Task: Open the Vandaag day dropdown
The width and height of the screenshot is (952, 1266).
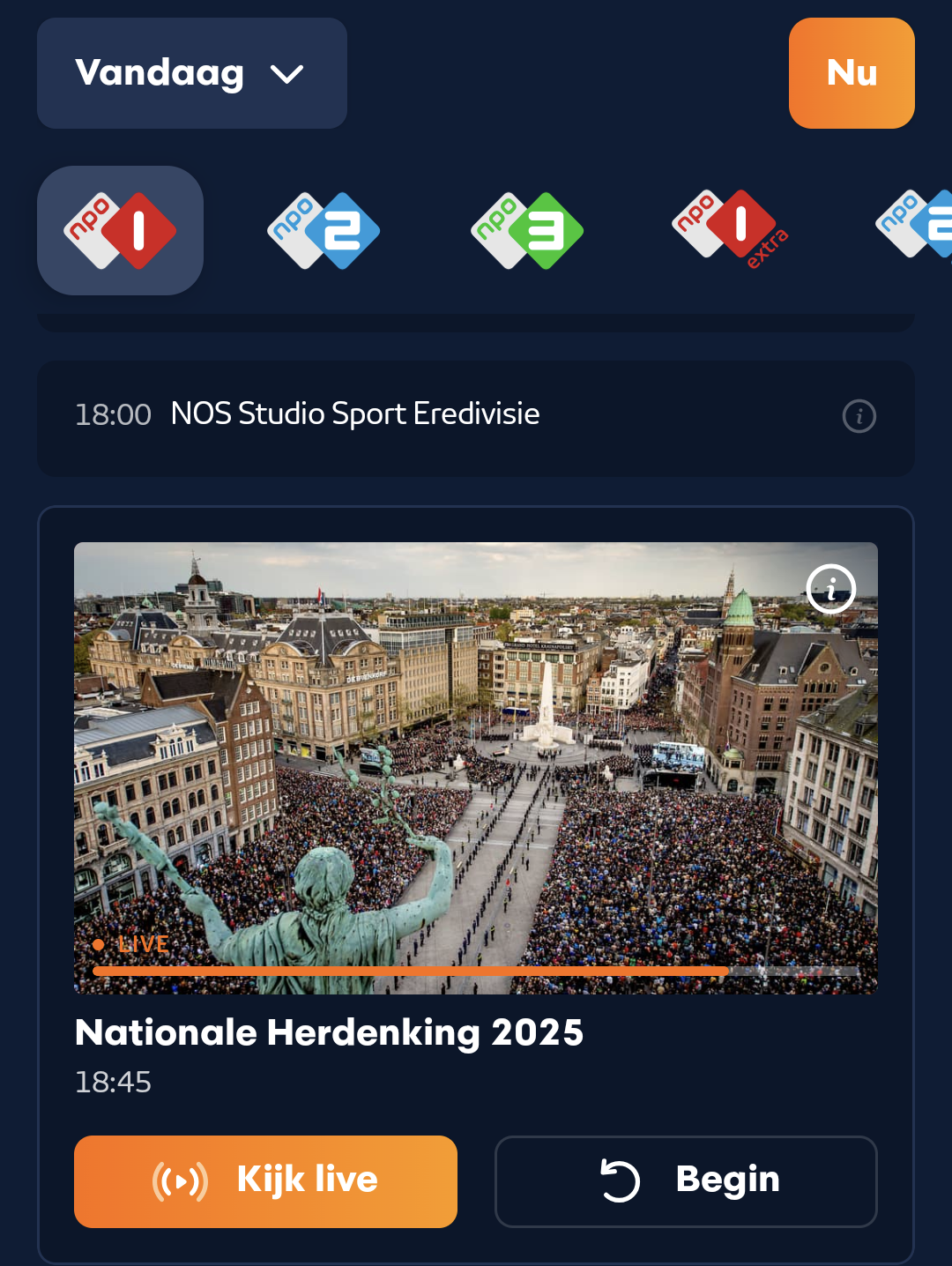Action: tap(191, 73)
